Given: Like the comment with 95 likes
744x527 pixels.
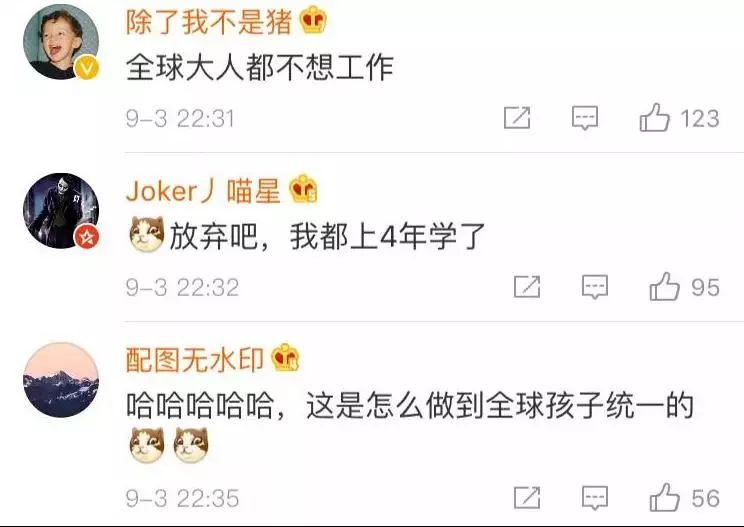Looking at the screenshot, I should click(x=665, y=288).
